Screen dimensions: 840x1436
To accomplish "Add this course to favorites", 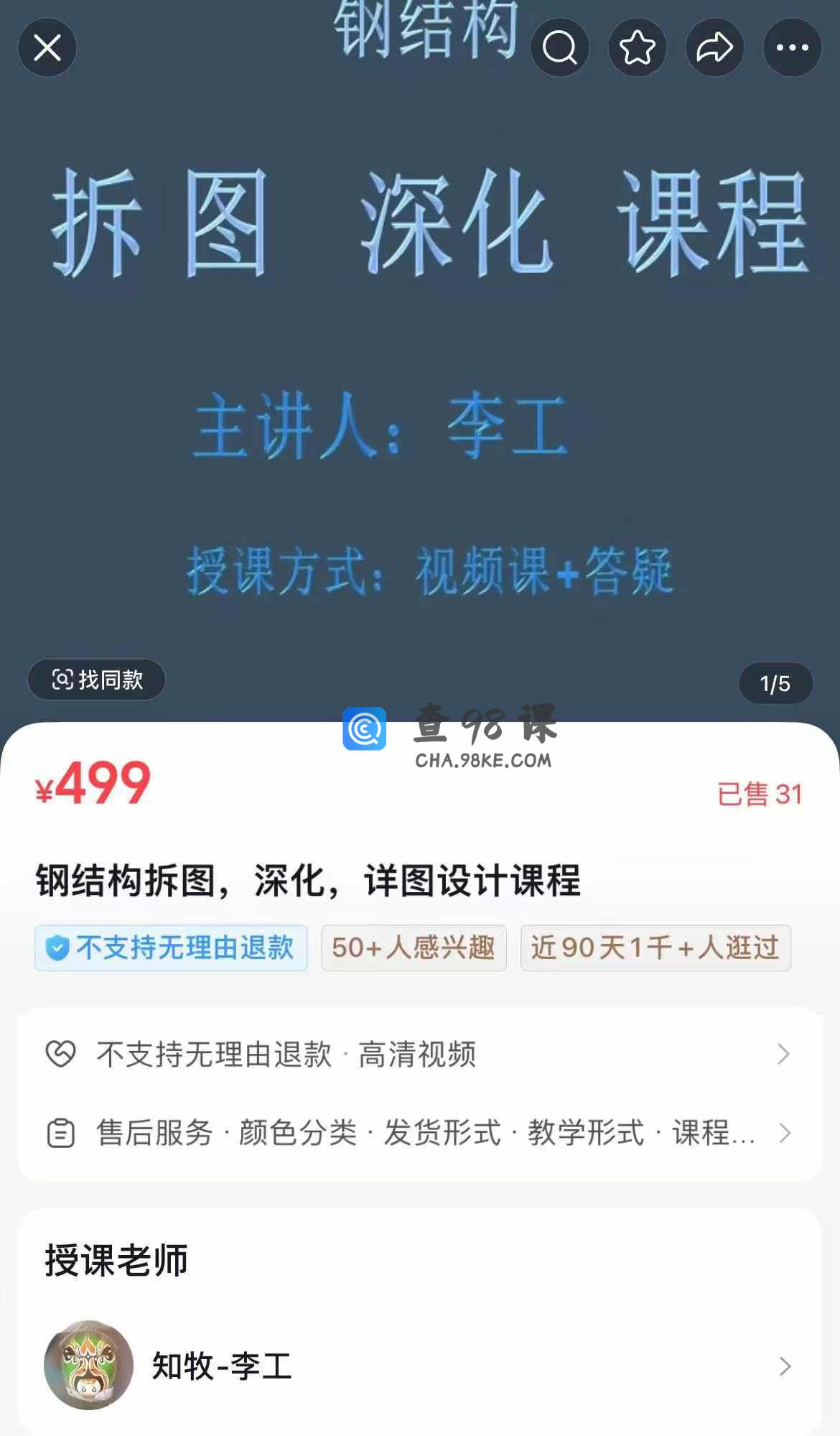I will pos(638,48).
